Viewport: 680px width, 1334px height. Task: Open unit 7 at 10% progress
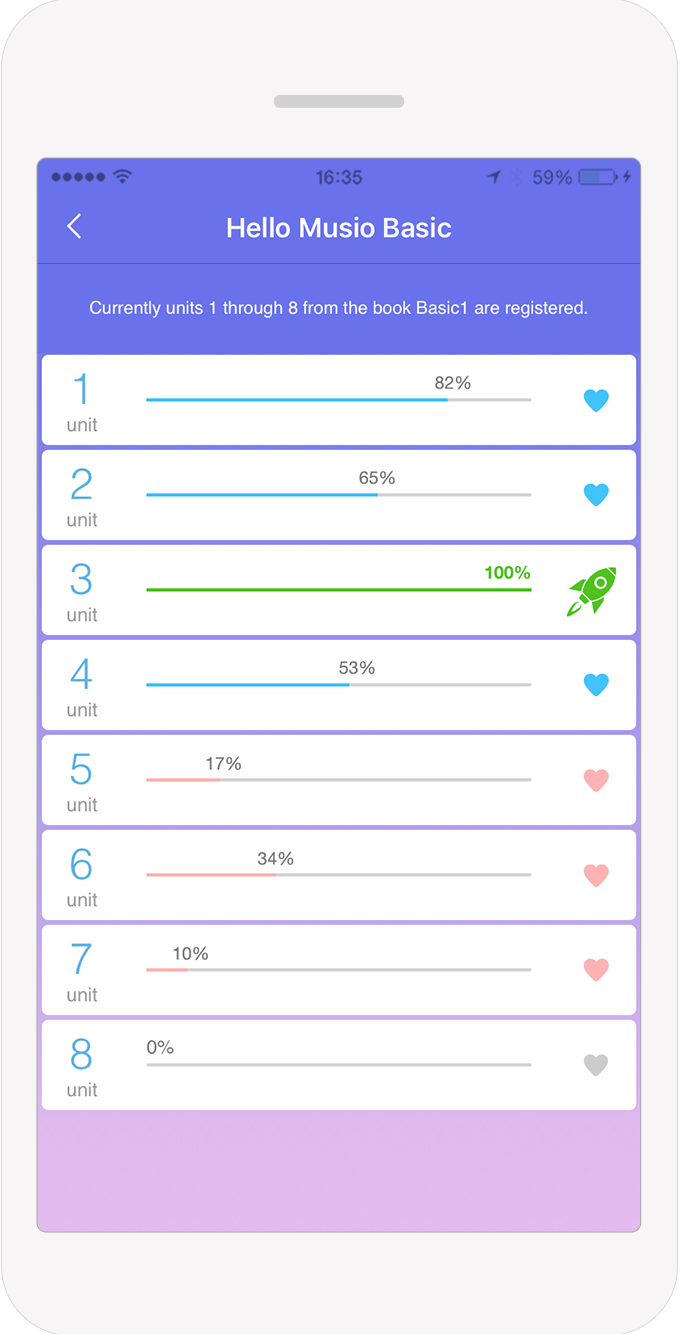coord(339,970)
